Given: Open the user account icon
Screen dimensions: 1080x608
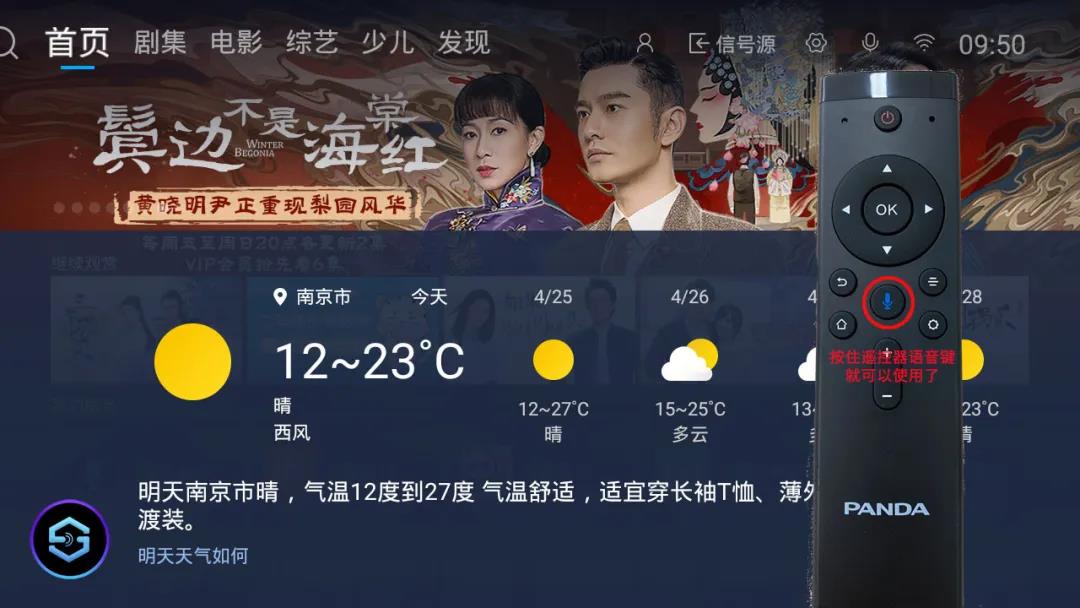Looking at the screenshot, I should coord(645,44).
